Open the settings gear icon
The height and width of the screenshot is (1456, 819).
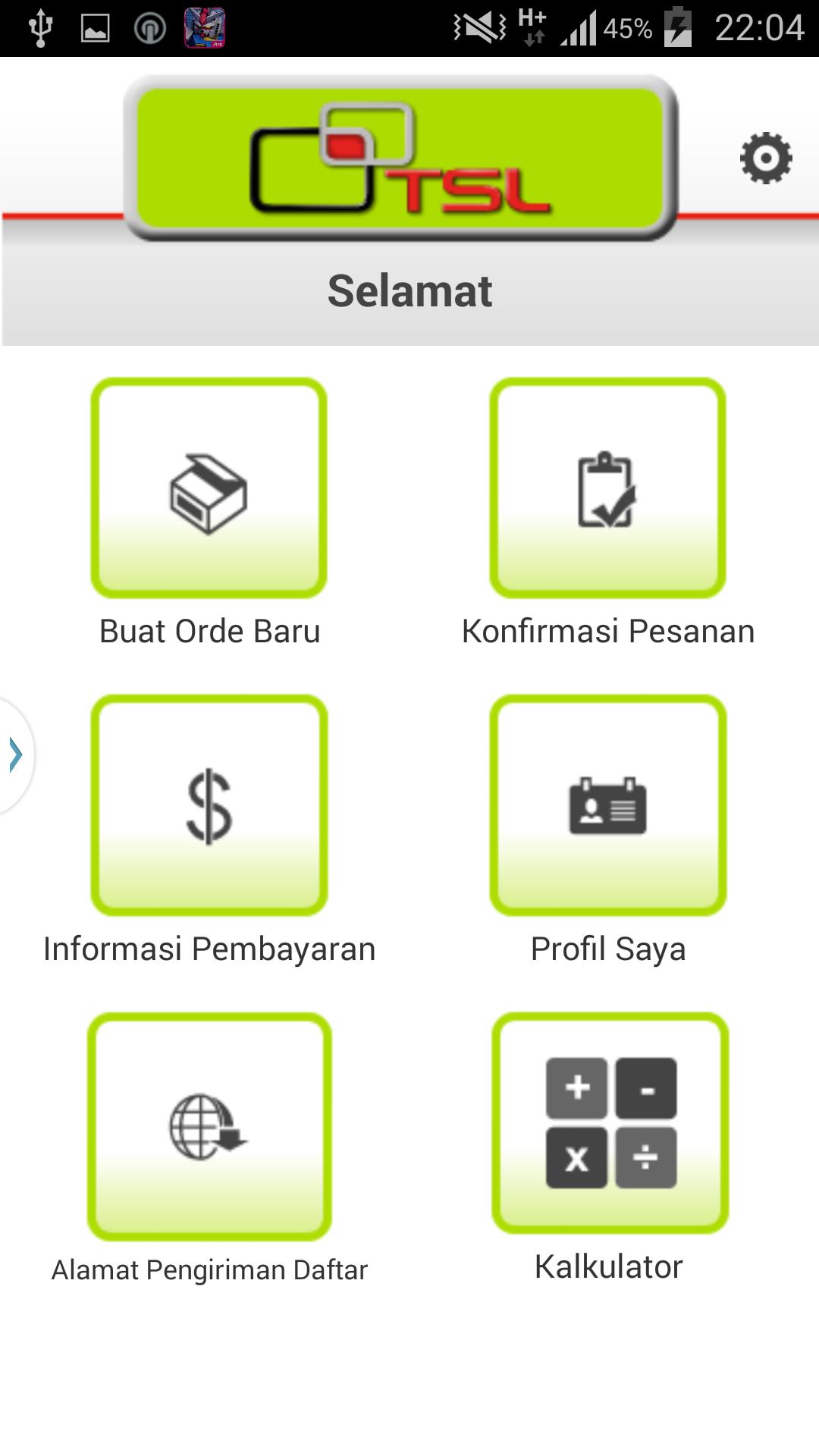pos(766,158)
